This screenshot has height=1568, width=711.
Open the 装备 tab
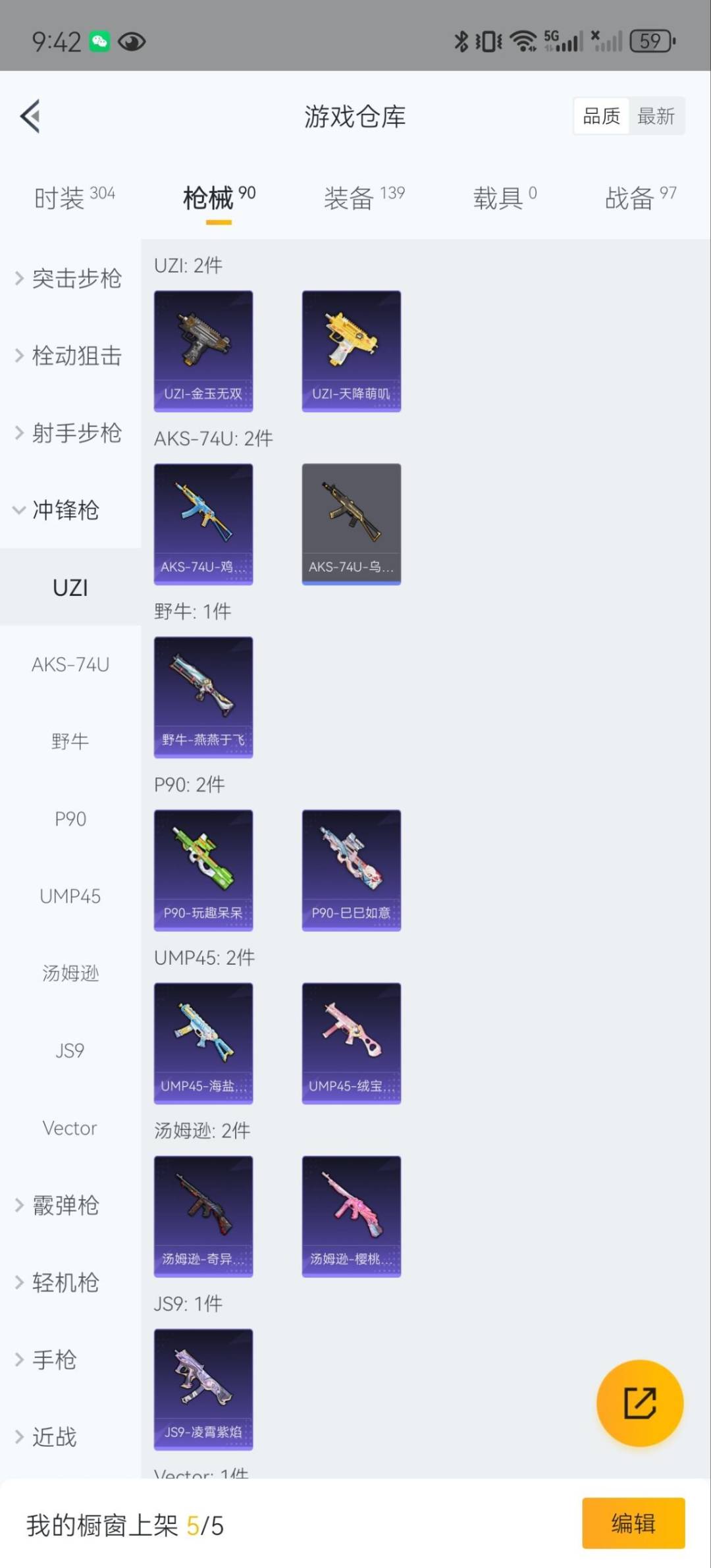(363, 197)
